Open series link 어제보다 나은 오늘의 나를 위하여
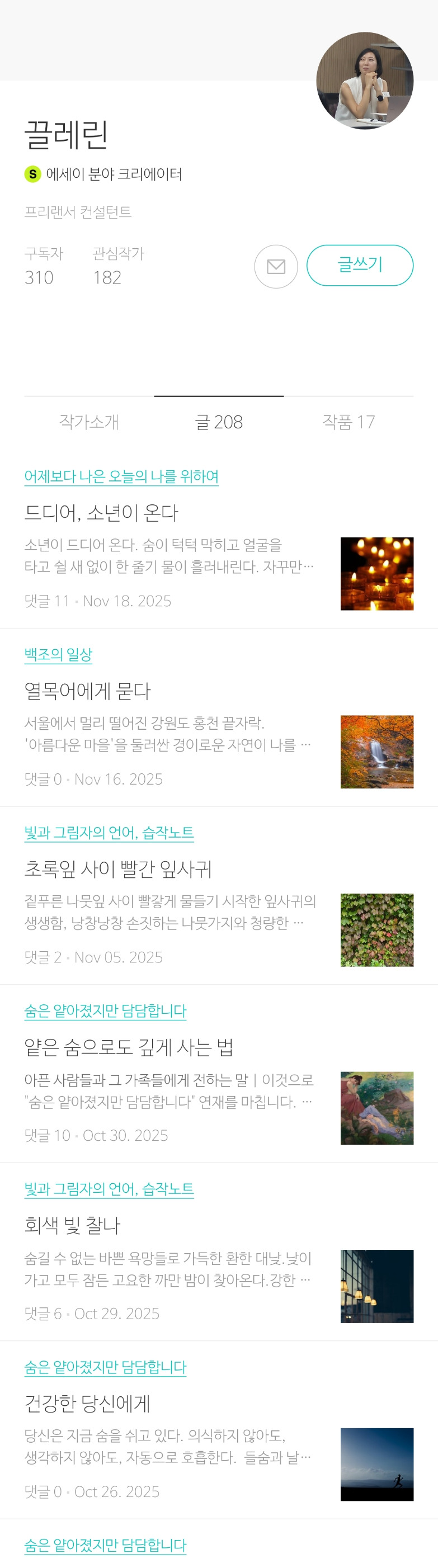The width and height of the screenshot is (438, 1568). click(121, 476)
